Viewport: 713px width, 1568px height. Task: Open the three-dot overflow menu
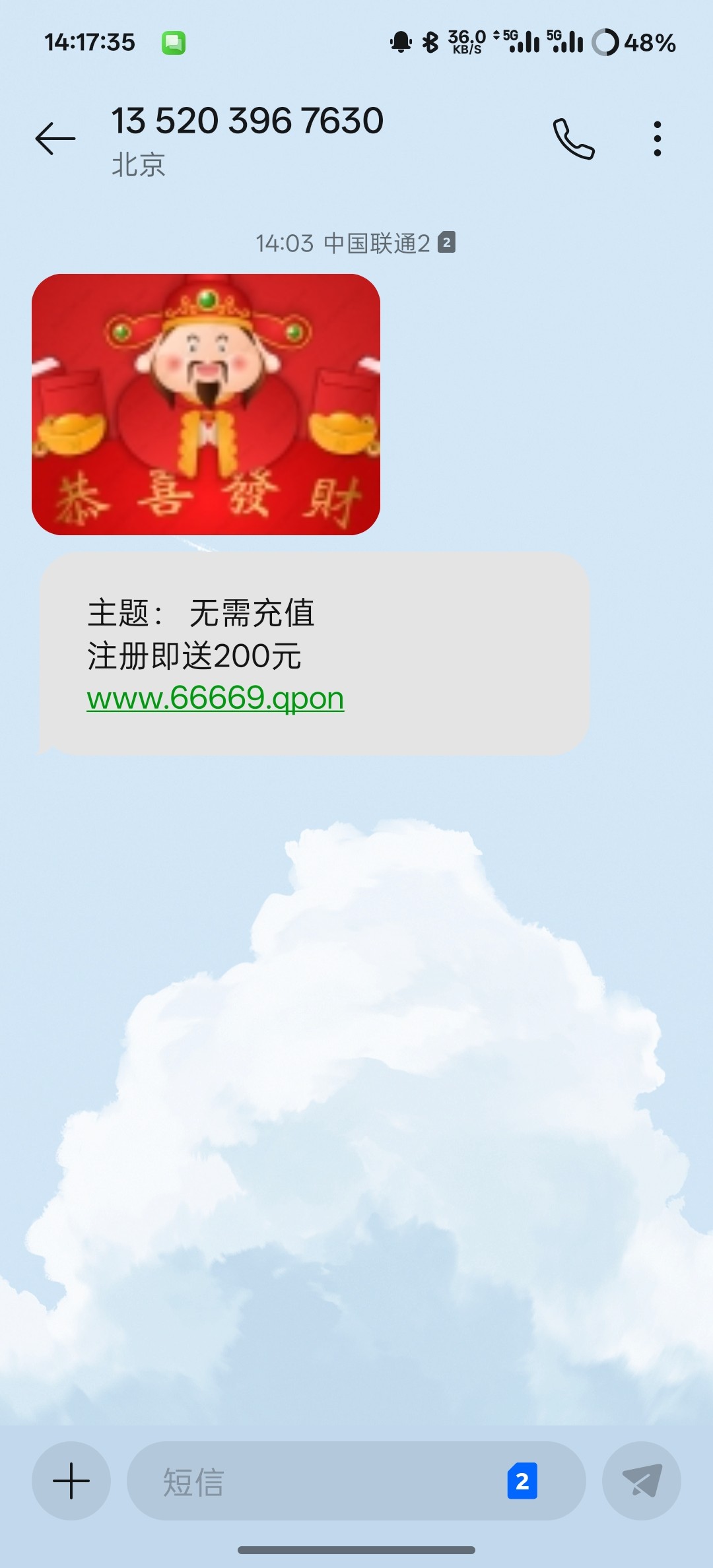tap(657, 139)
